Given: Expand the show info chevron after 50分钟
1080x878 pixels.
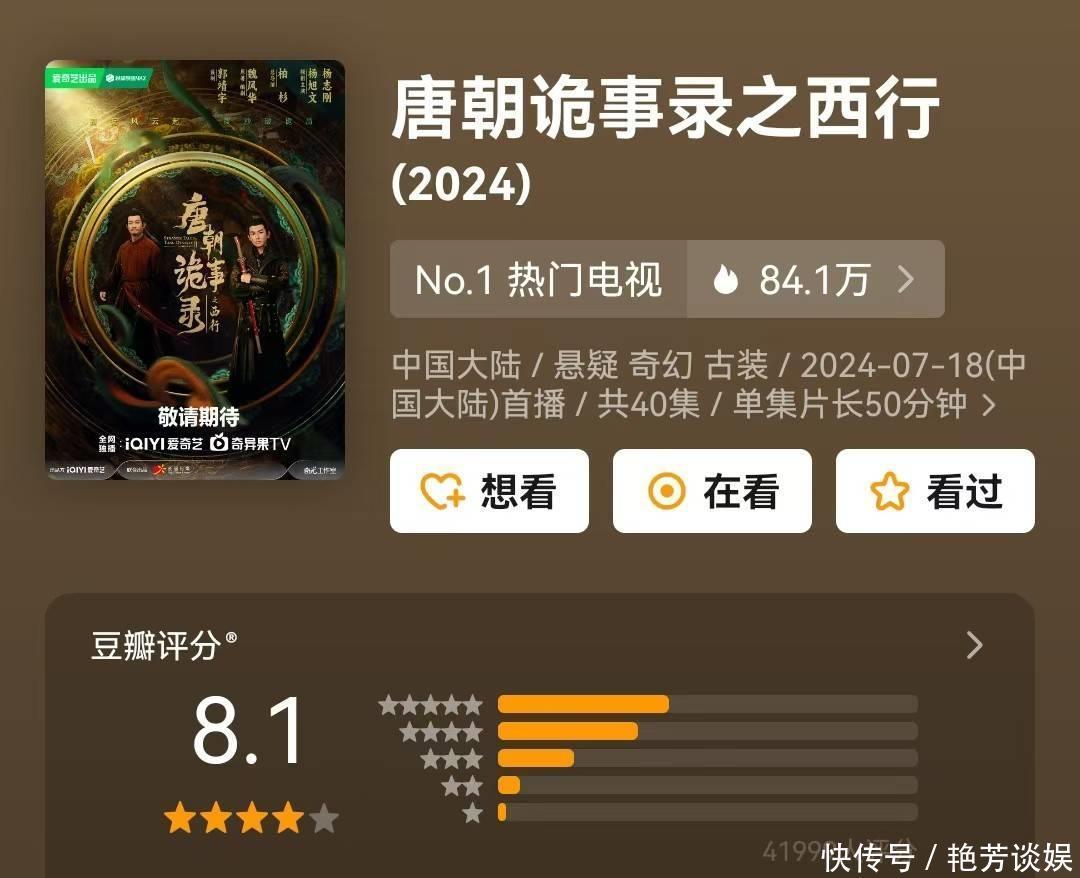Looking at the screenshot, I should point(989,405).
